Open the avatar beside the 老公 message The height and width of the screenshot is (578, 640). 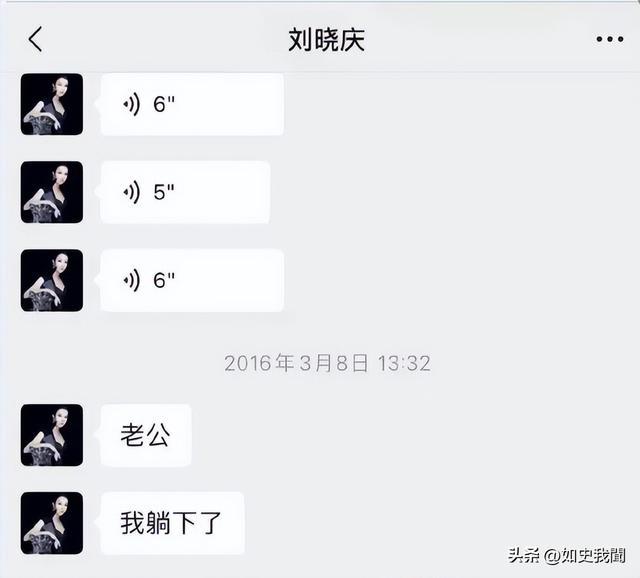[52, 435]
